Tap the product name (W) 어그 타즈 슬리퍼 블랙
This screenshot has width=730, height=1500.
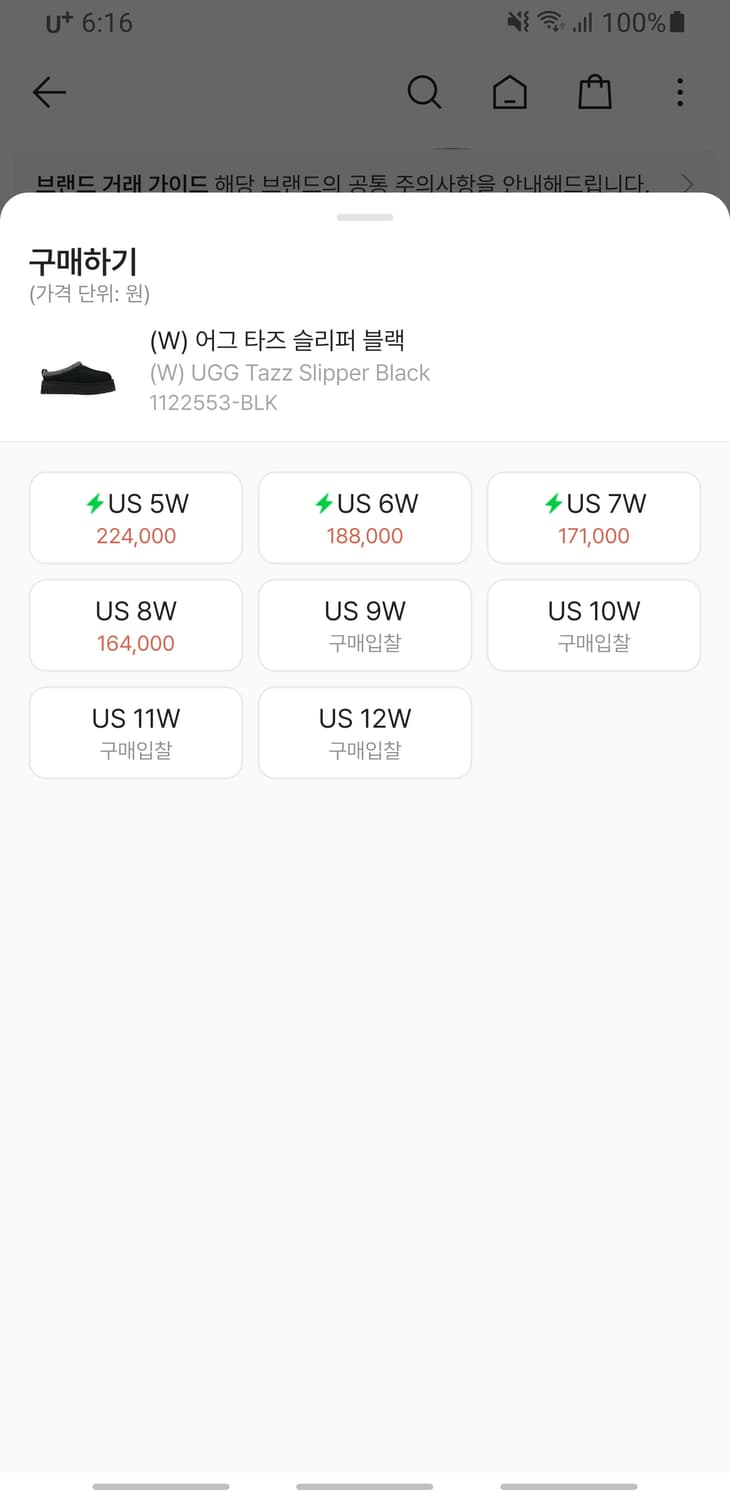(276, 340)
